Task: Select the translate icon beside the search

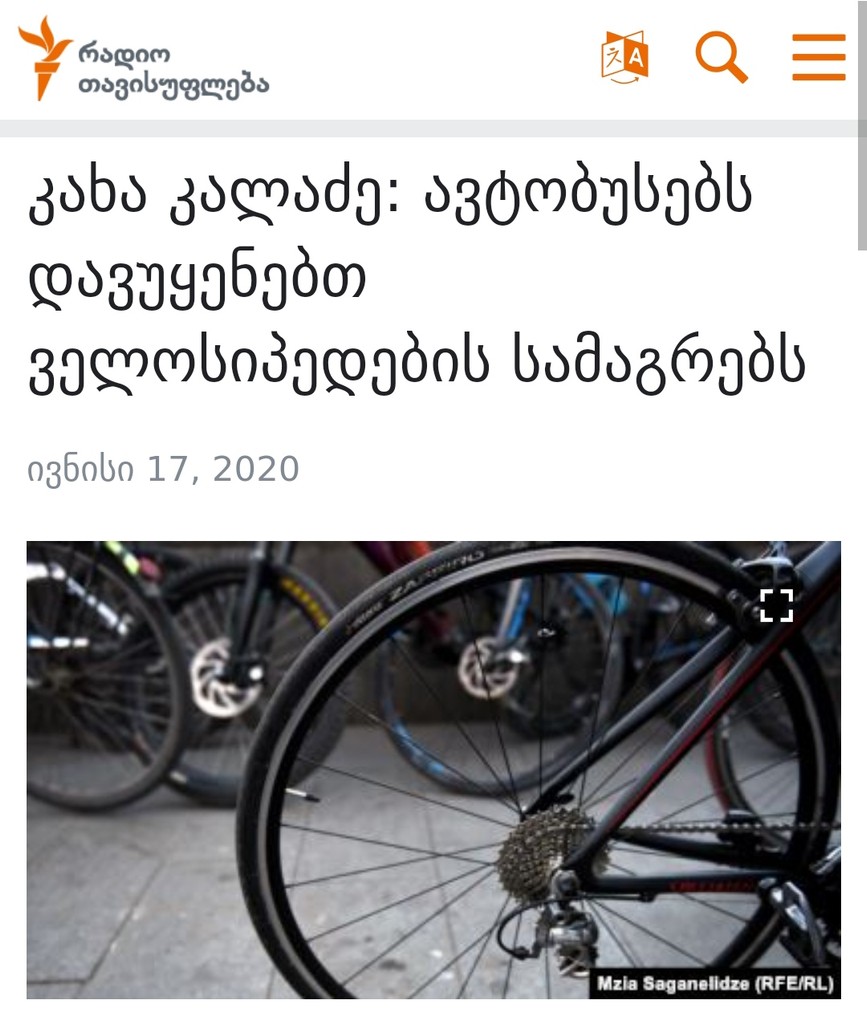Action: pos(625,57)
